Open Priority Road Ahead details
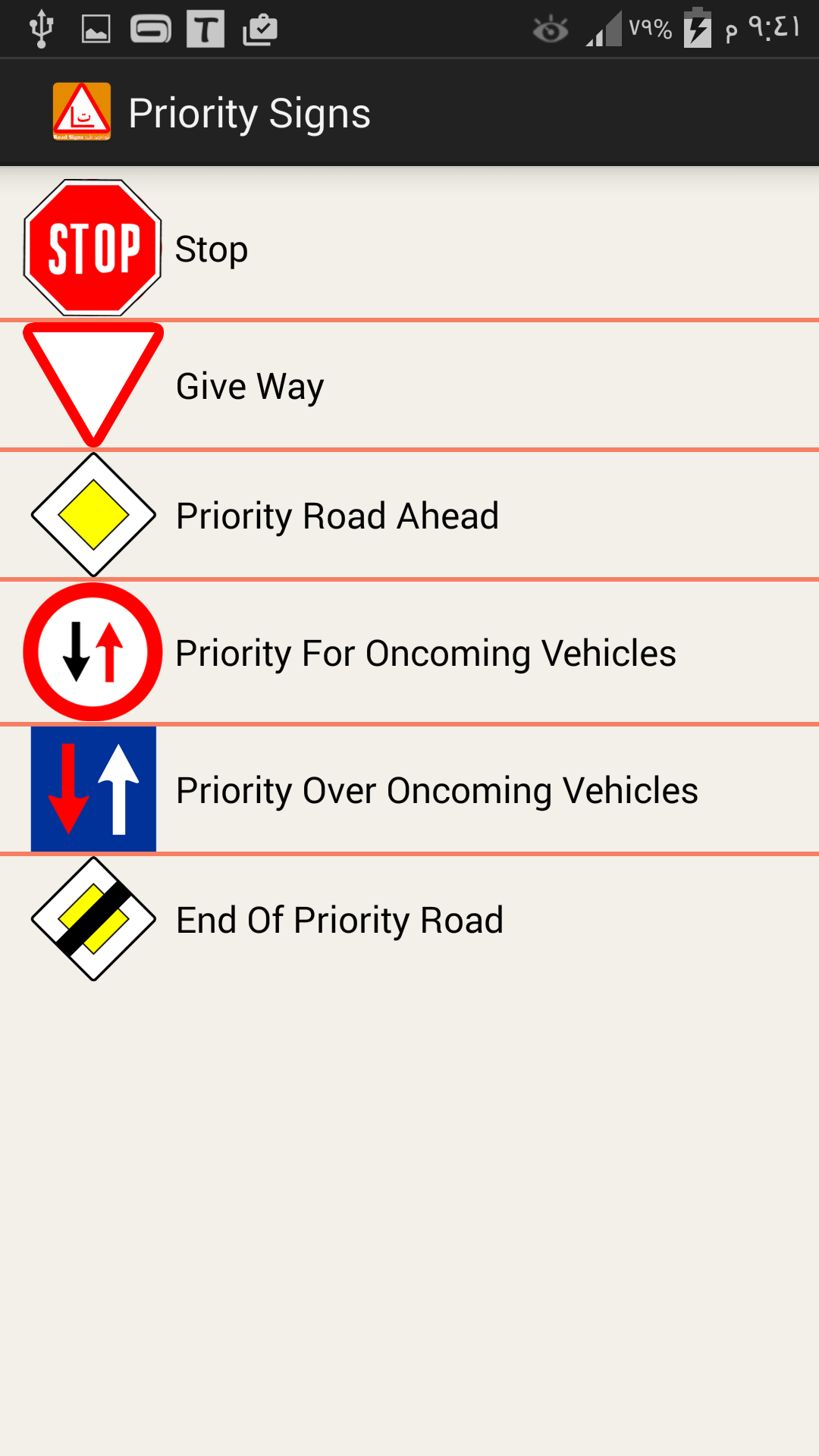This screenshot has height=1456, width=819. click(409, 515)
